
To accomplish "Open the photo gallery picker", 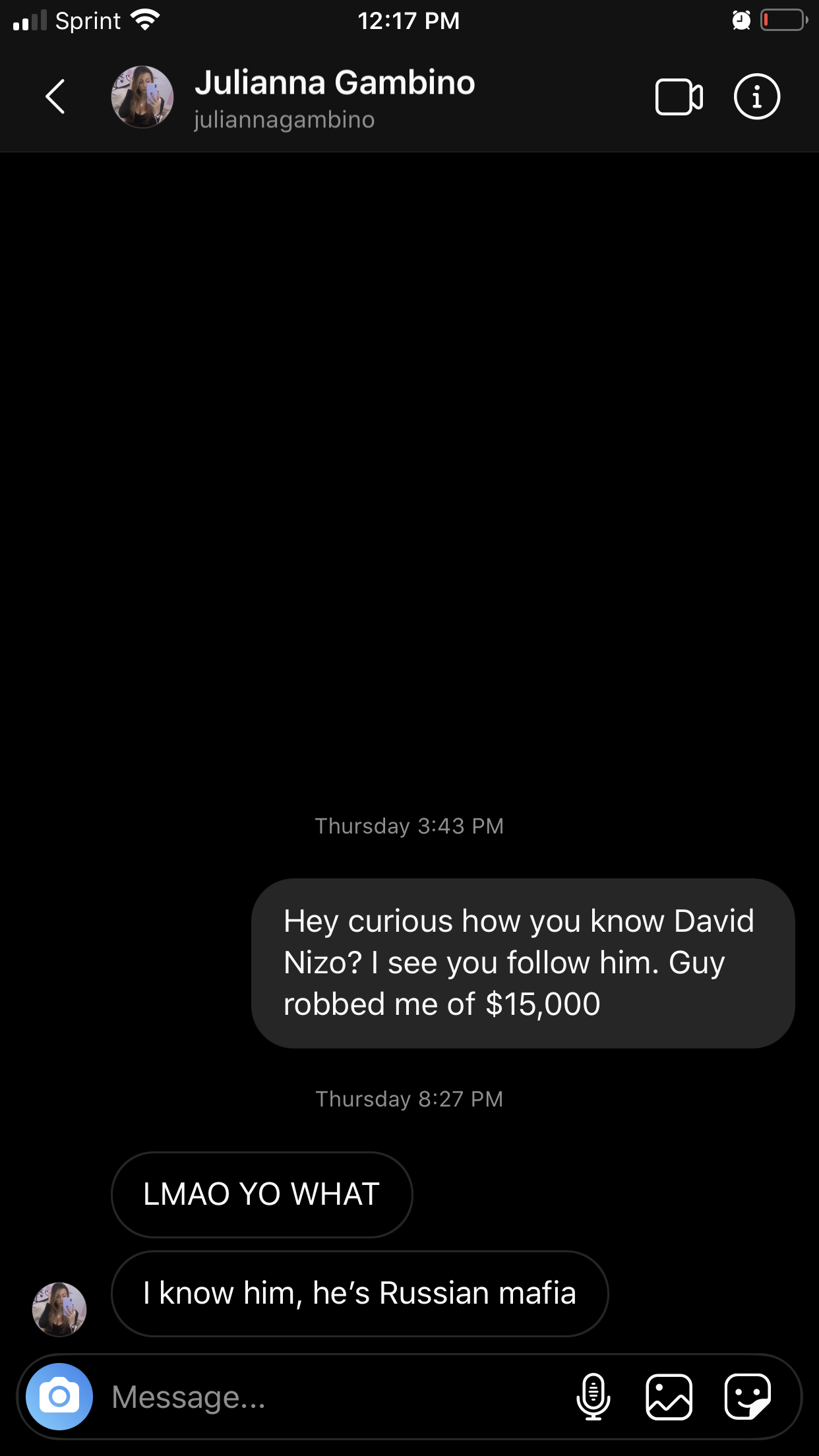I will pyautogui.click(x=669, y=1396).
